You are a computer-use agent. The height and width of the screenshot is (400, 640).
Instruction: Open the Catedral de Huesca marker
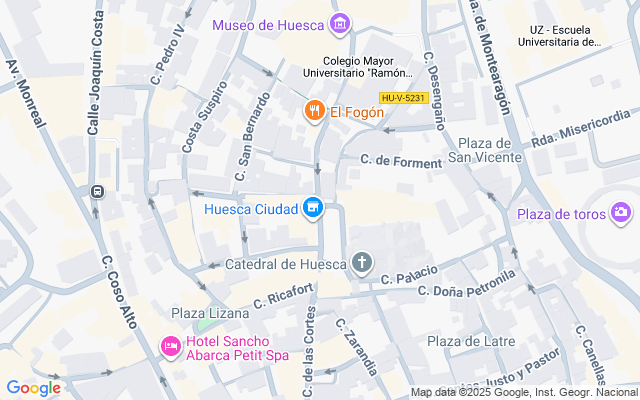click(361, 264)
